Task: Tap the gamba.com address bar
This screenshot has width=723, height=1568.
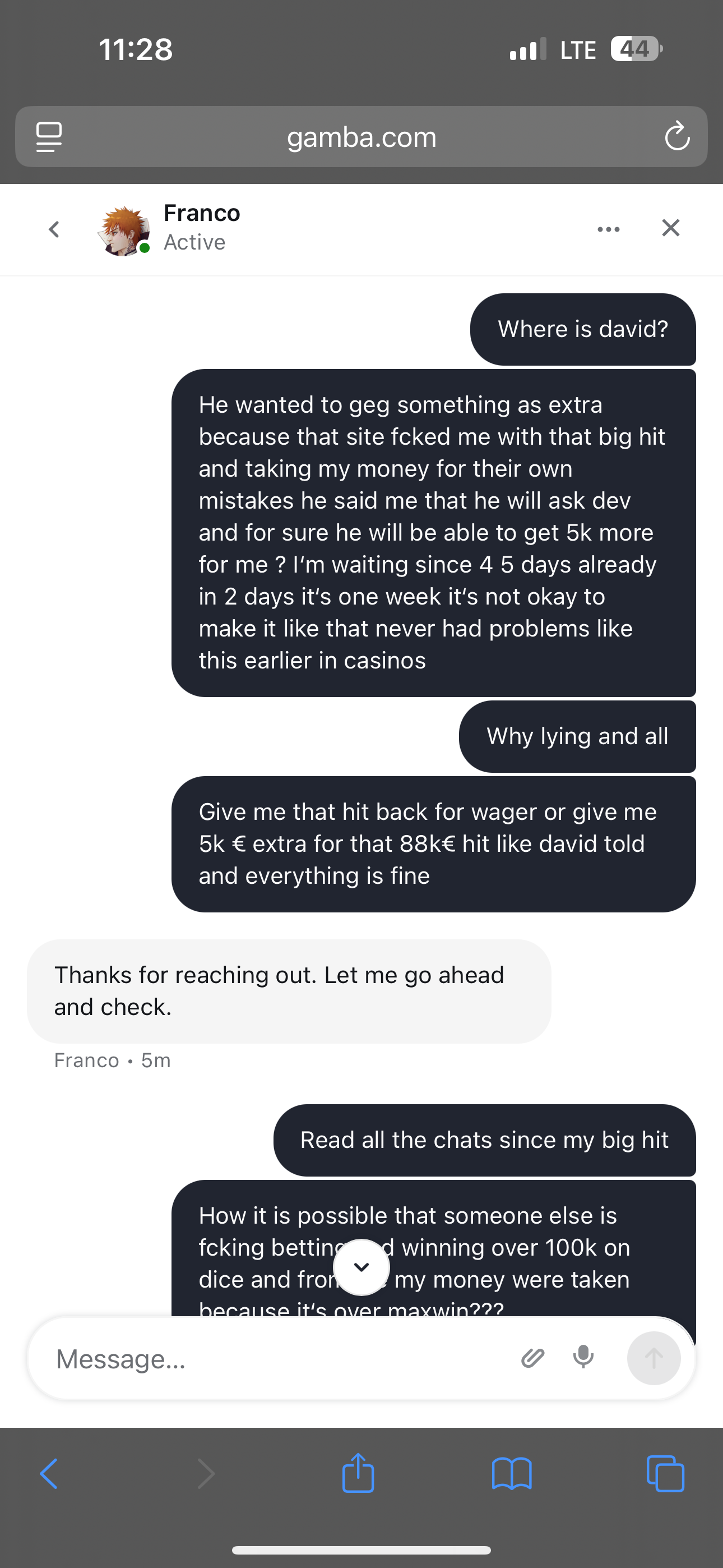Action: 361,137
